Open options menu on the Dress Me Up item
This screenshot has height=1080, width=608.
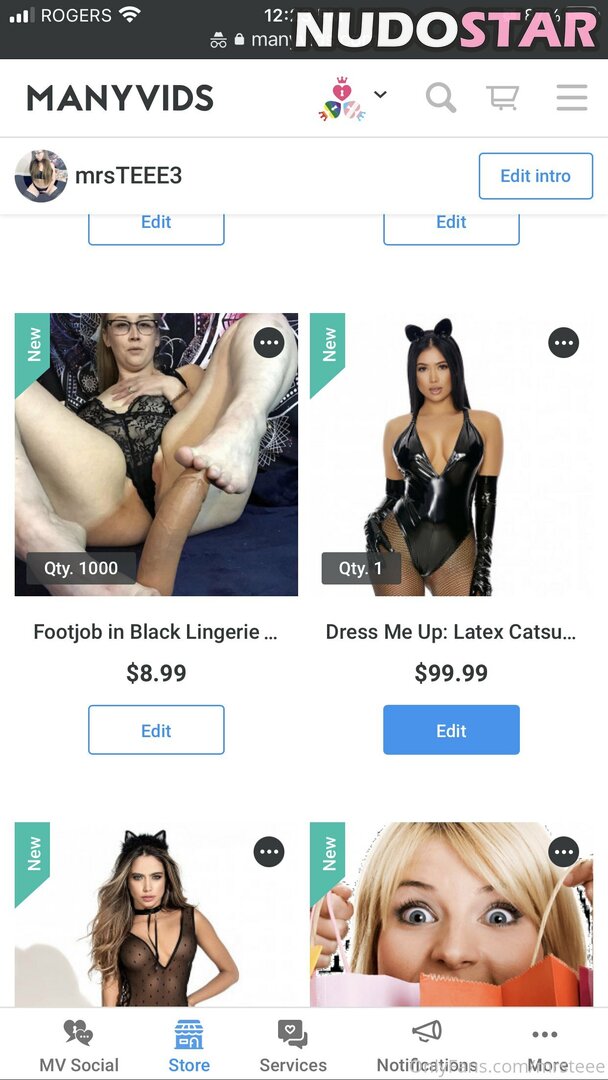click(564, 343)
